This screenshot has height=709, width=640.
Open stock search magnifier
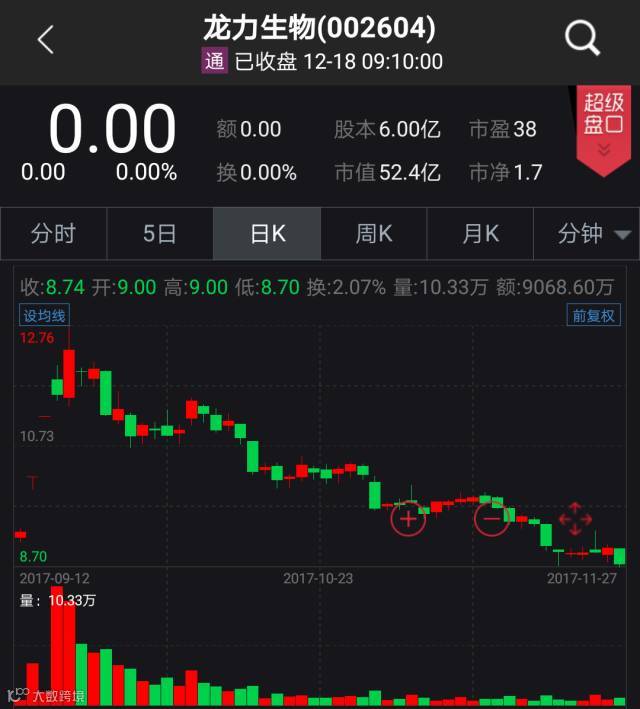tap(582, 40)
